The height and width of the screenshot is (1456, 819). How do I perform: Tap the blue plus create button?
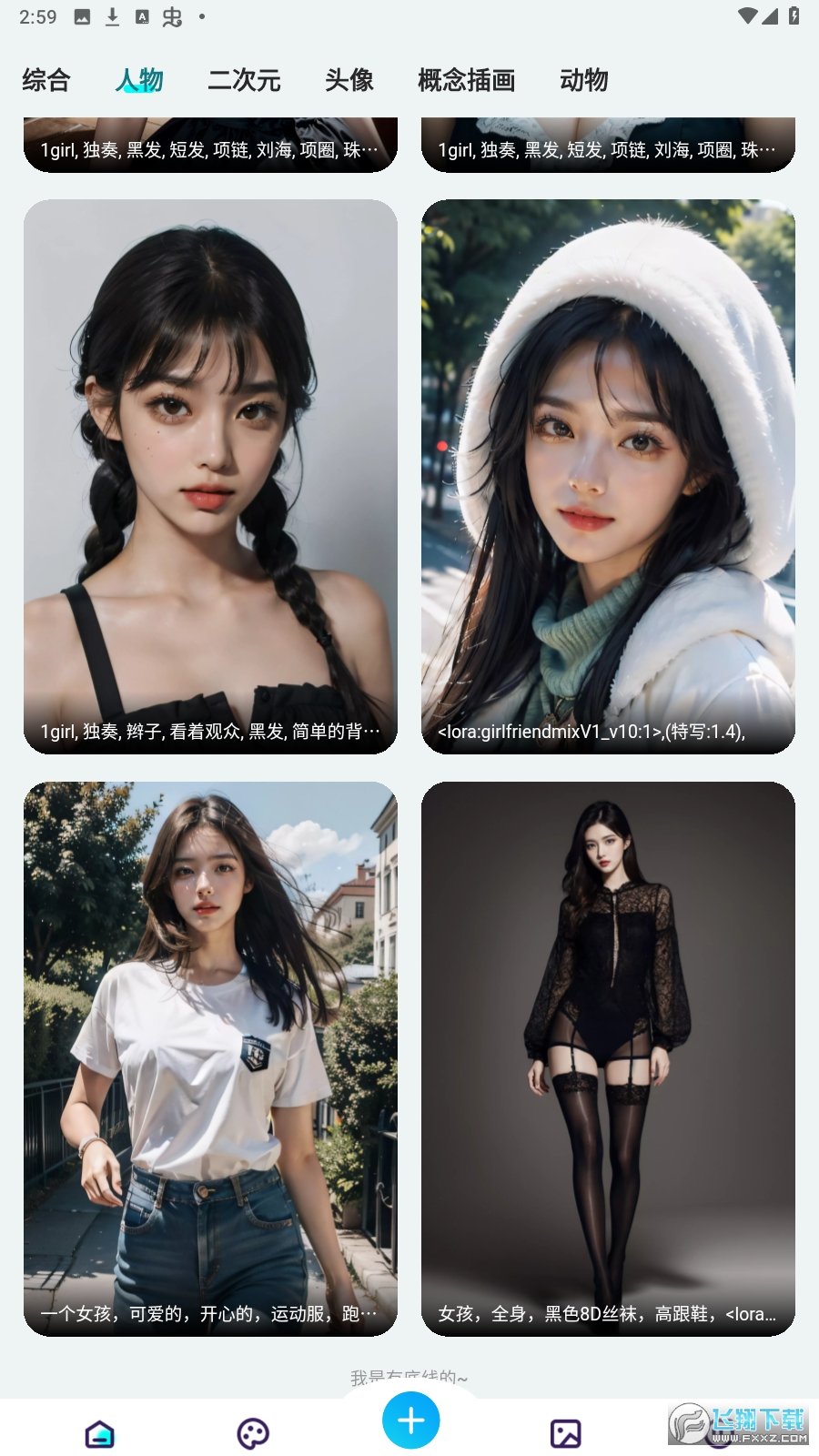(411, 1421)
